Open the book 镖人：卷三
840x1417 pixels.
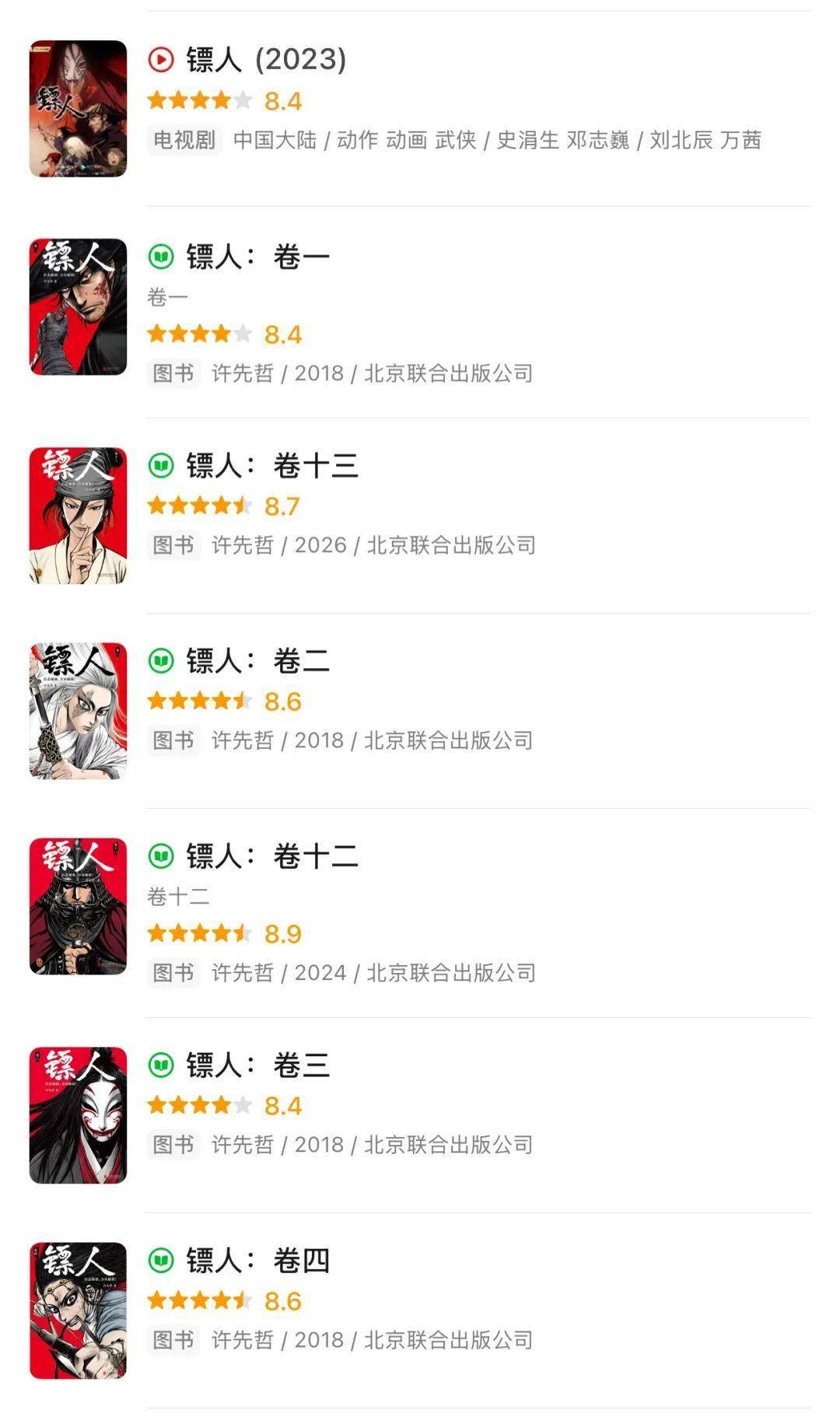click(x=257, y=1065)
